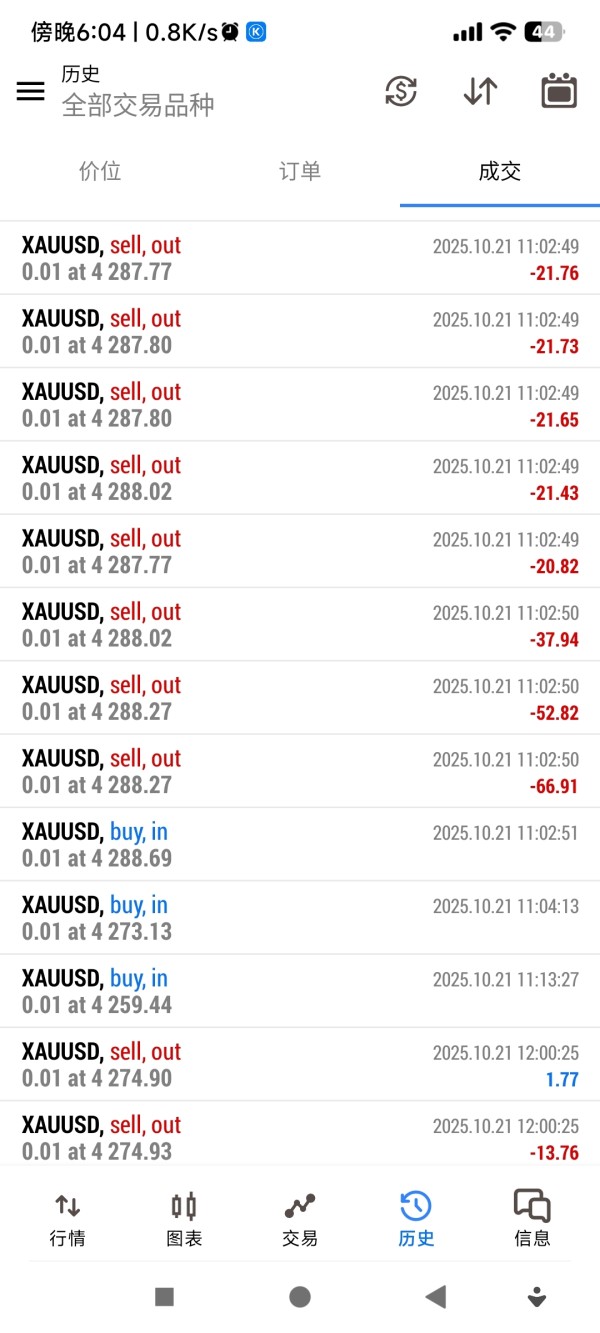The height and width of the screenshot is (1333, 600).
Task: View the buy in deal at 4 259.44
Action: (x=300, y=991)
